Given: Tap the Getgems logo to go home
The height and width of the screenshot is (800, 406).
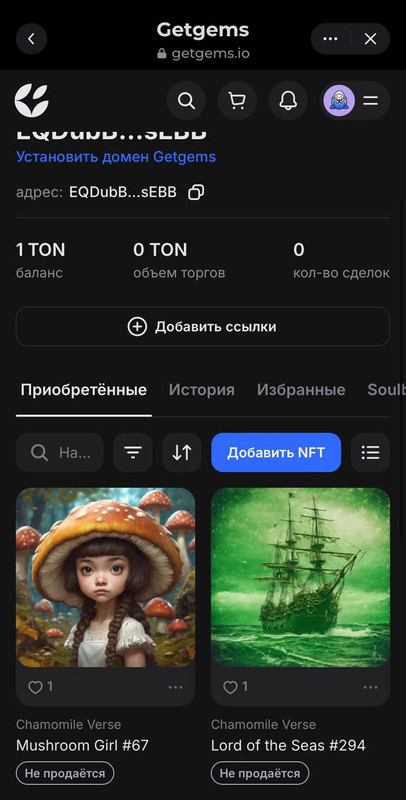Looking at the screenshot, I should click(x=32, y=101).
